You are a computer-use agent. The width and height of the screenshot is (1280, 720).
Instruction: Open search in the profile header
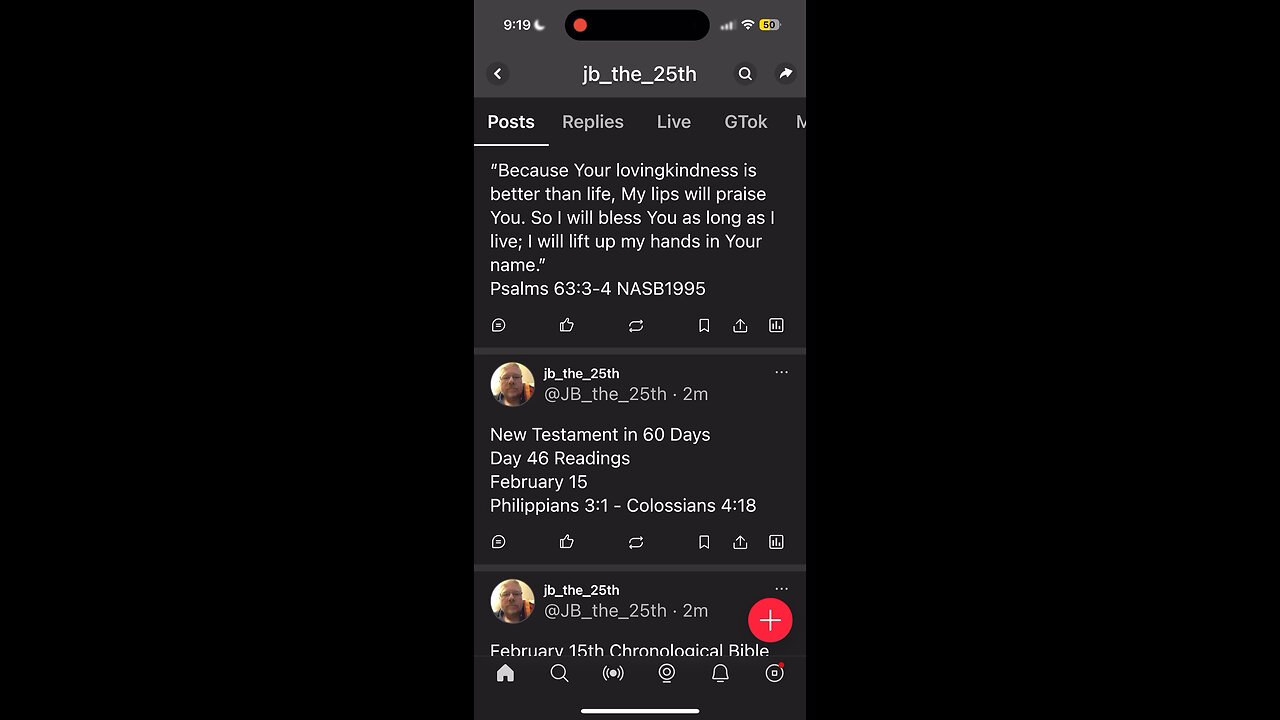pos(745,74)
